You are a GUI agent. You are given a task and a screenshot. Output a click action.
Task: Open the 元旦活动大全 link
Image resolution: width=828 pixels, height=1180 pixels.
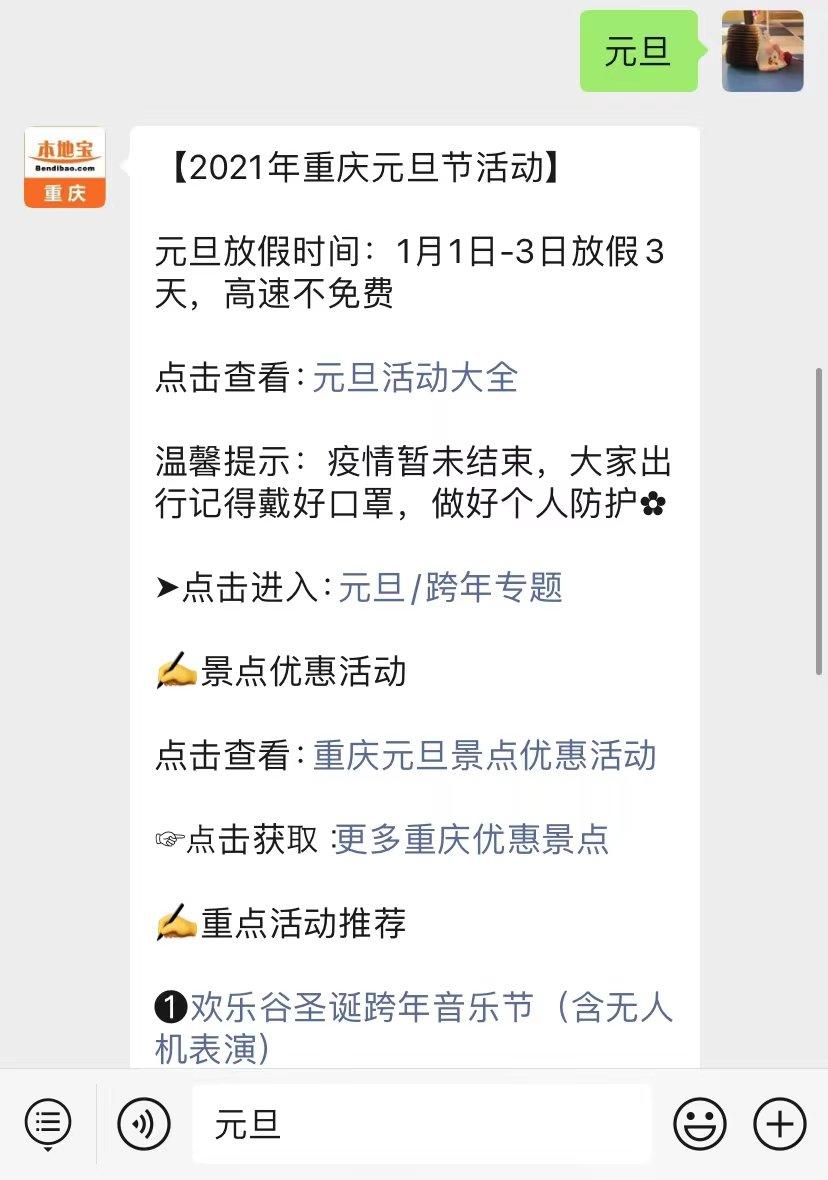pos(415,378)
